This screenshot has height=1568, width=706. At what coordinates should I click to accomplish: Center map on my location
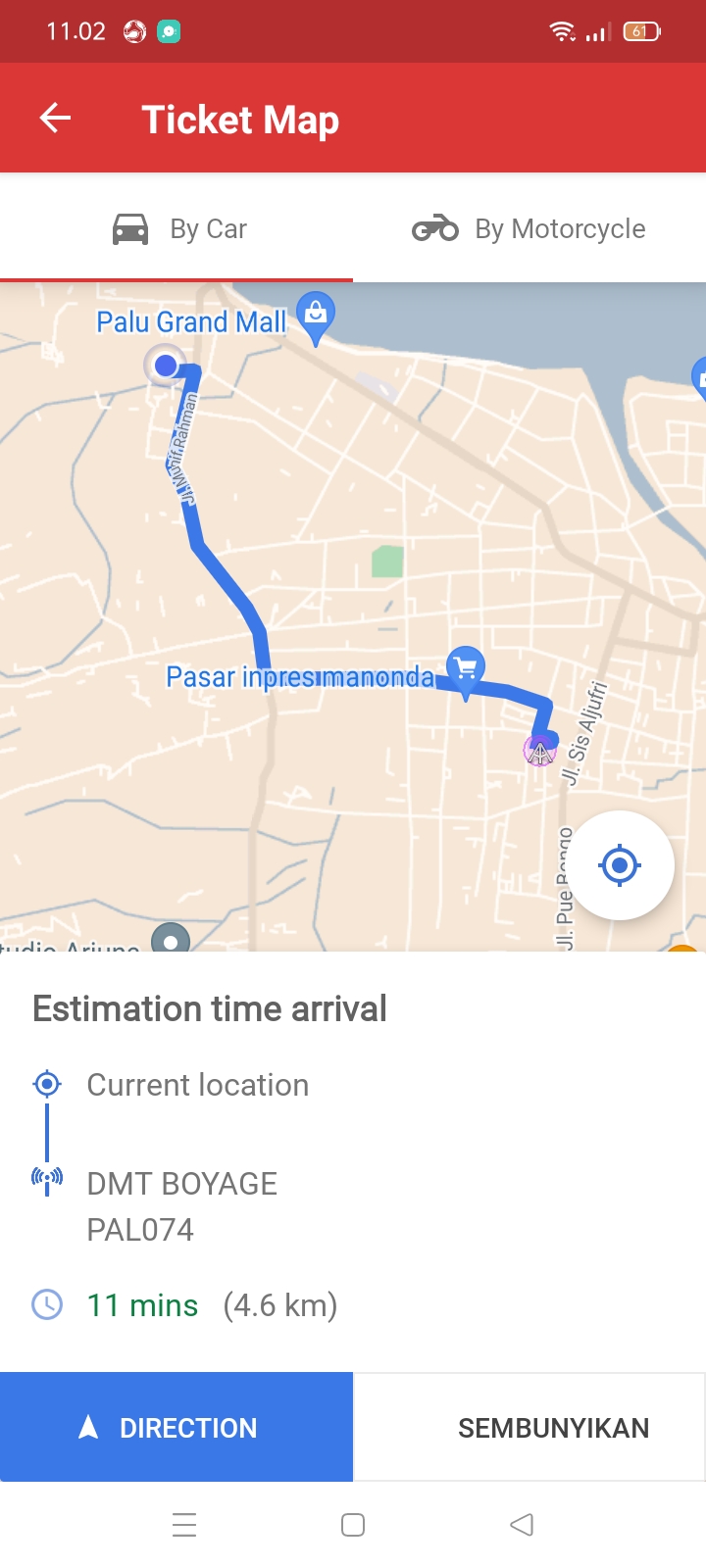tap(620, 865)
